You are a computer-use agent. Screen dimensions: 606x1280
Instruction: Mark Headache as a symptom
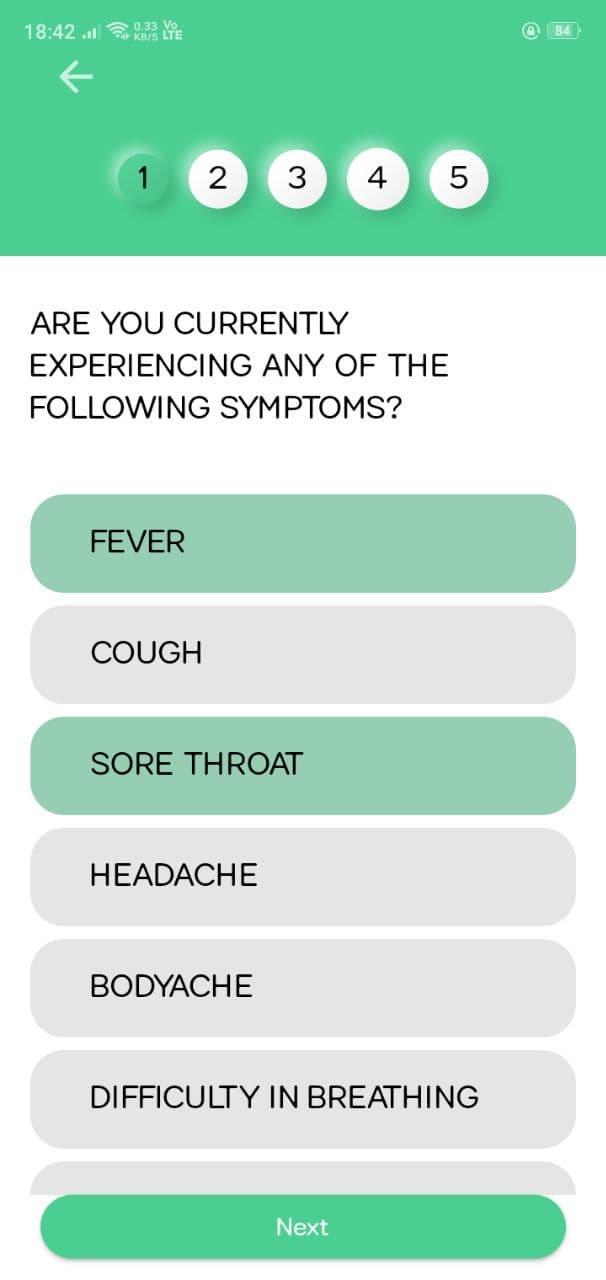pyautogui.click(x=303, y=876)
